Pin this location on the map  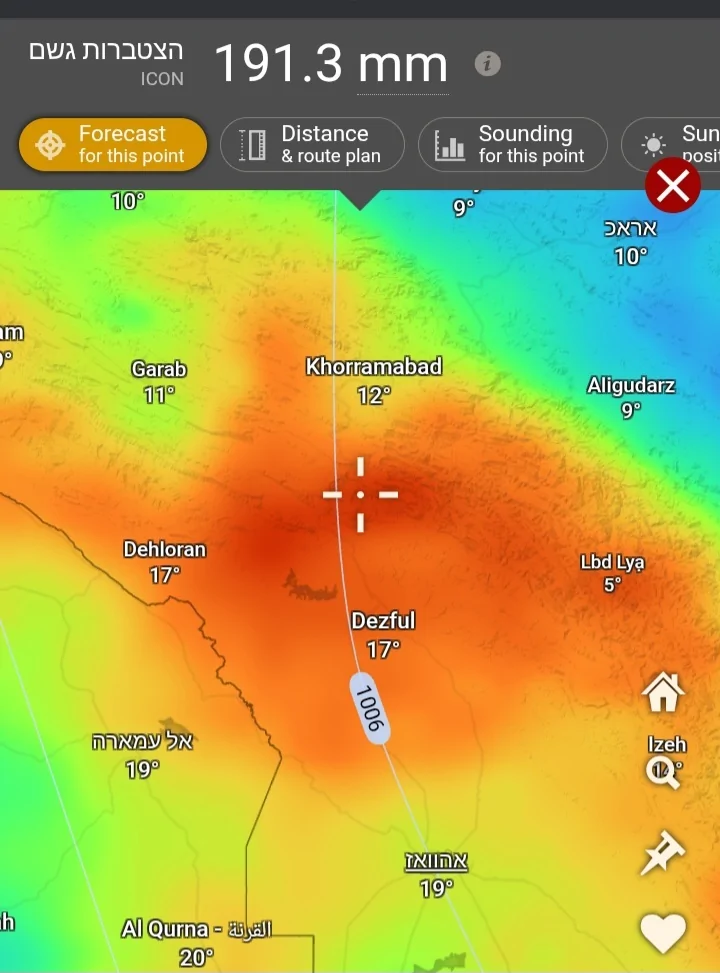663,853
